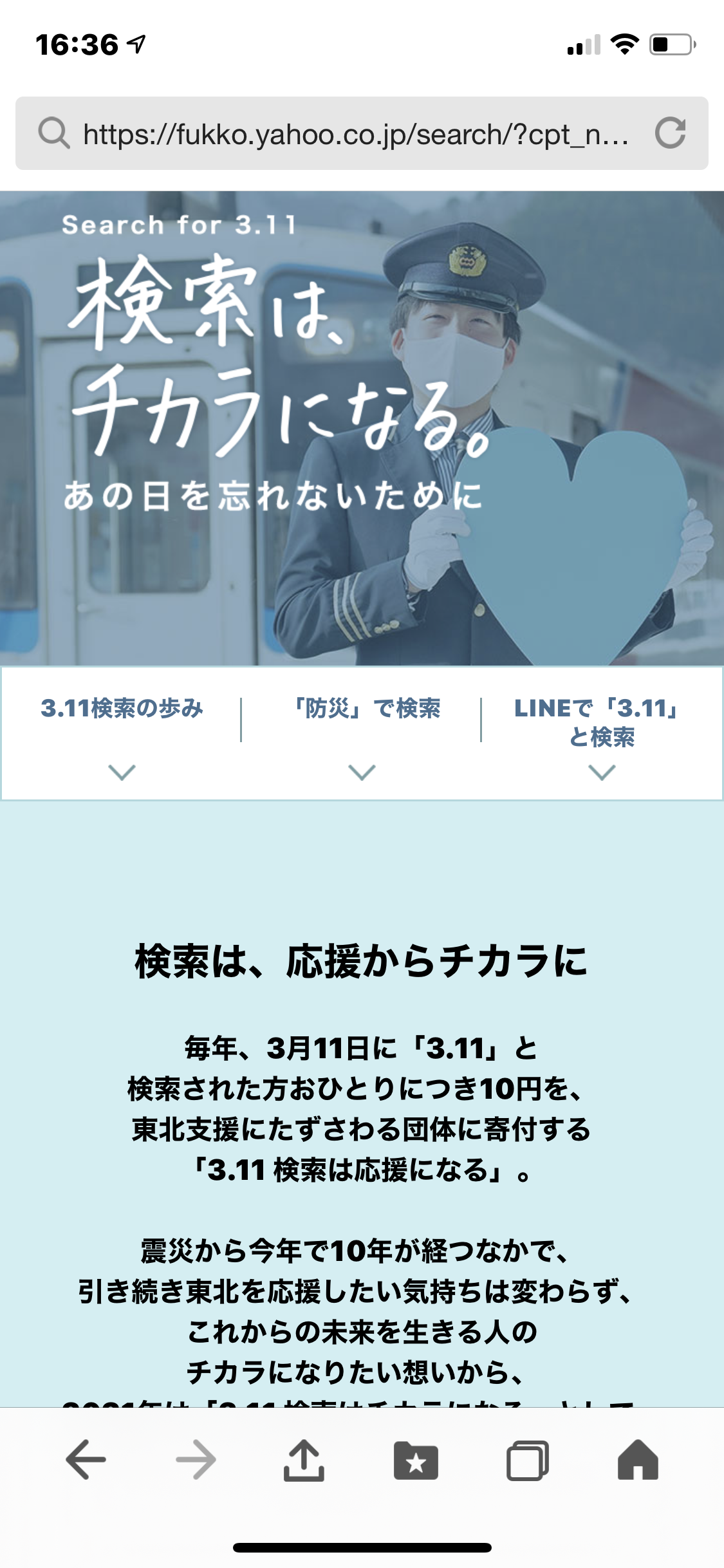Jump to 3.11検索の歩み section

pos(122,733)
